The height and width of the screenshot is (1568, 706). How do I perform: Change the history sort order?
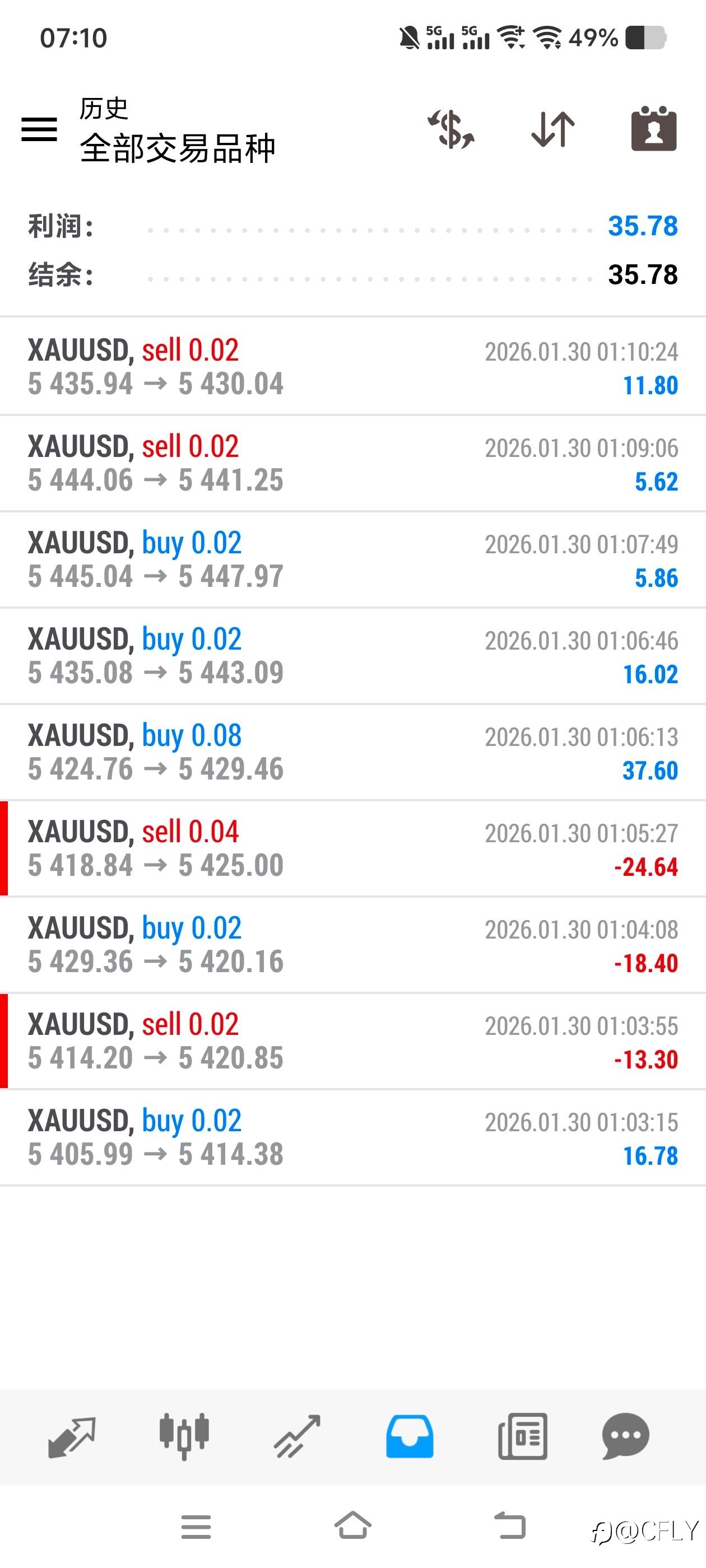552,129
